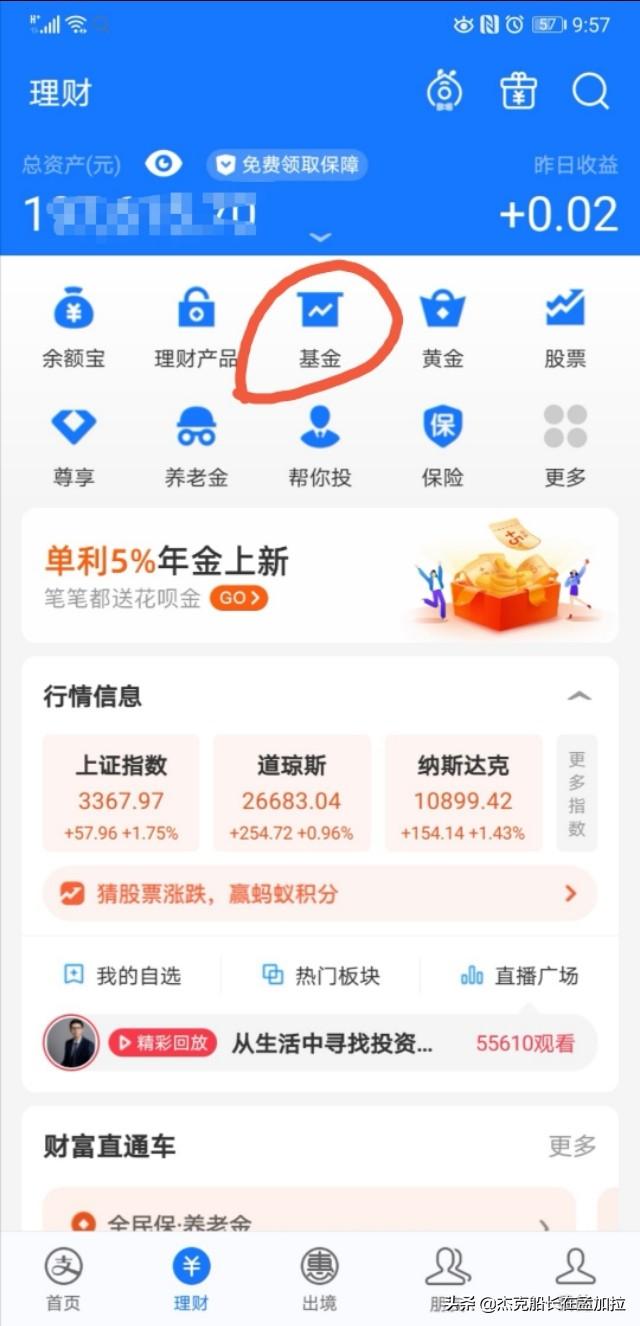Toggle total assets visibility with the eye icon
The width and height of the screenshot is (640, 1326).
point(164,164)
